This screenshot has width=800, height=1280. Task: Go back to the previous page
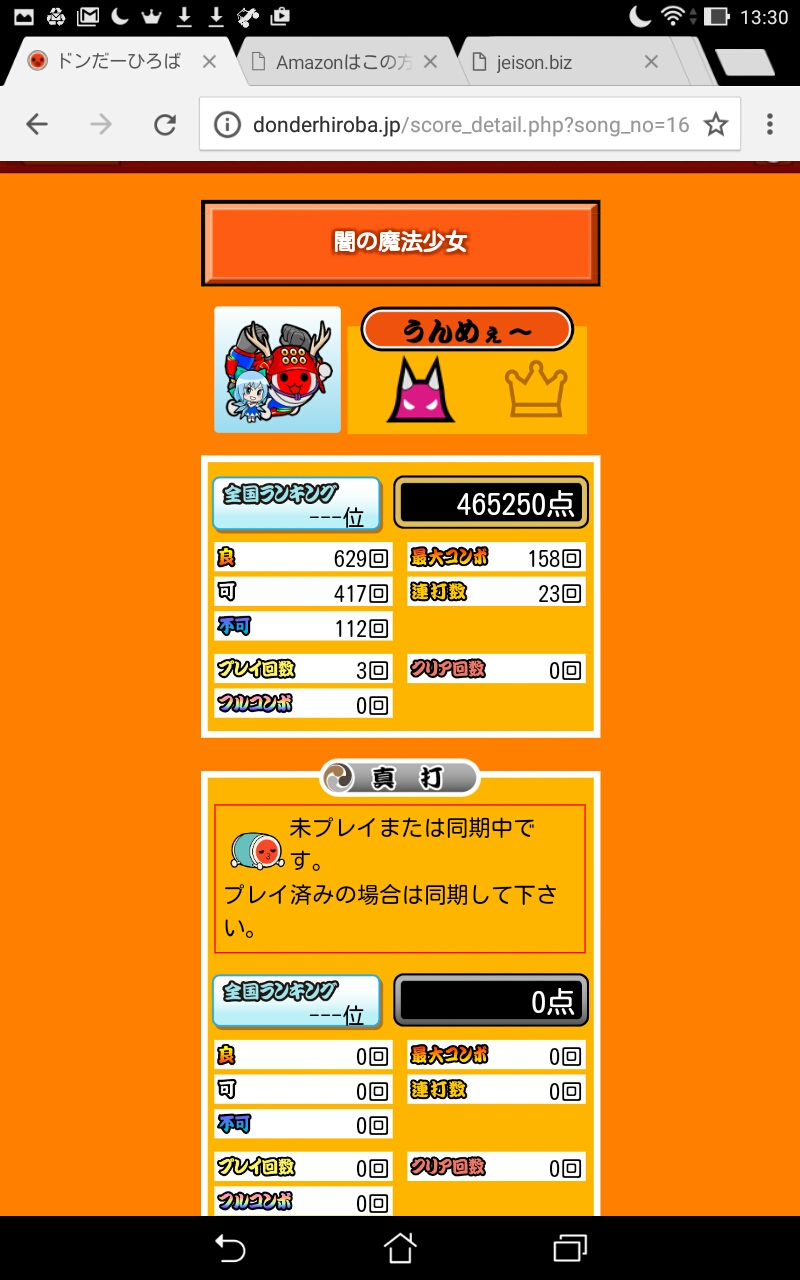click(37, 124)
